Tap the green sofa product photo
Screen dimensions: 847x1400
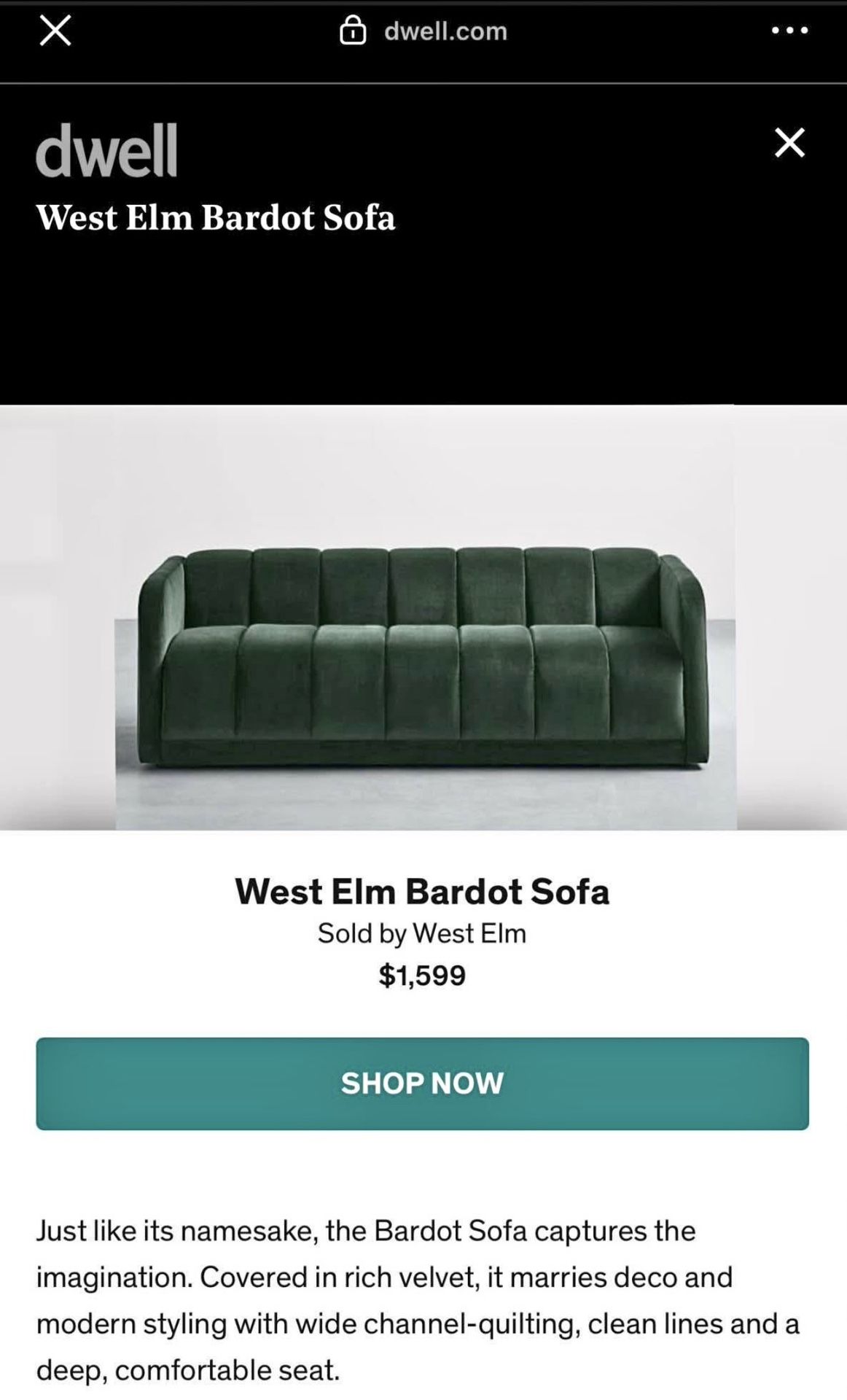tap(423, 656)
